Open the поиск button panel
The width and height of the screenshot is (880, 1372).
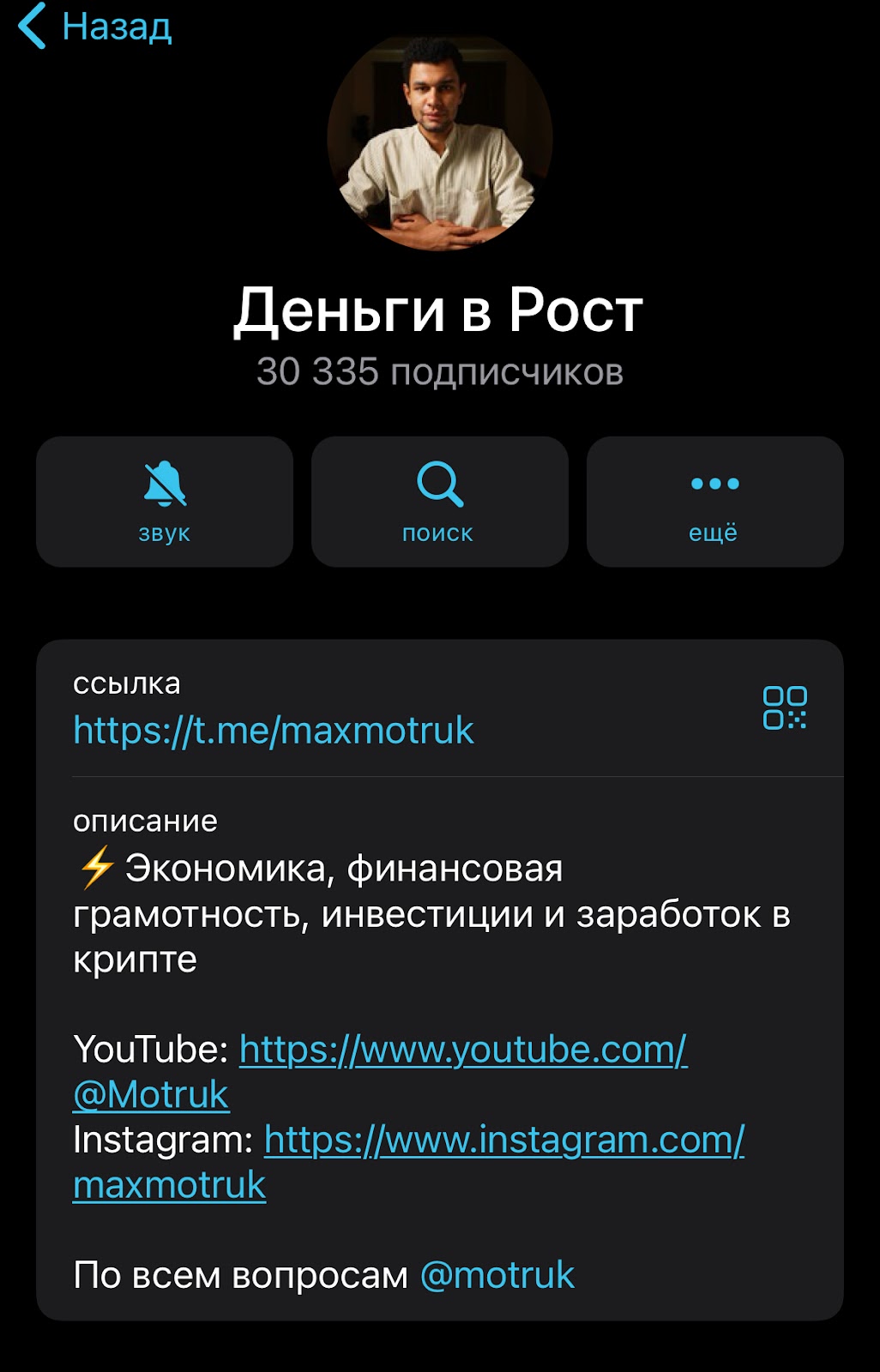(439, 502)
